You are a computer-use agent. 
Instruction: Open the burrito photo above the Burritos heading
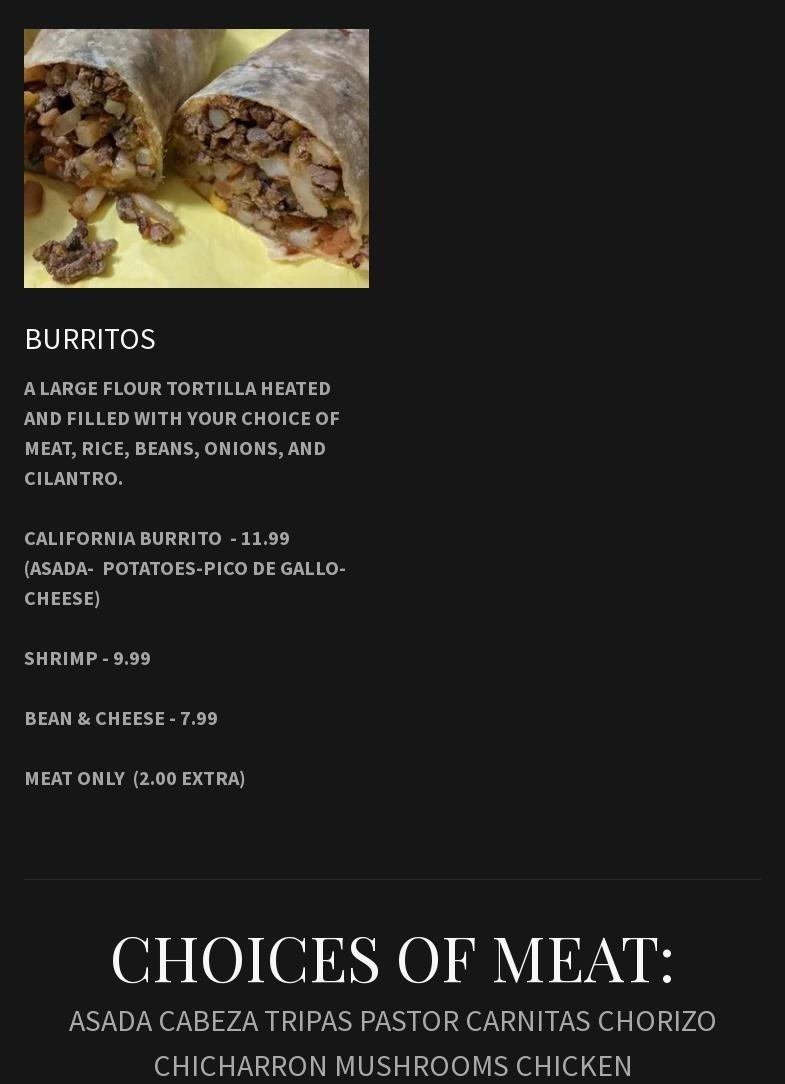pos(196,158)
